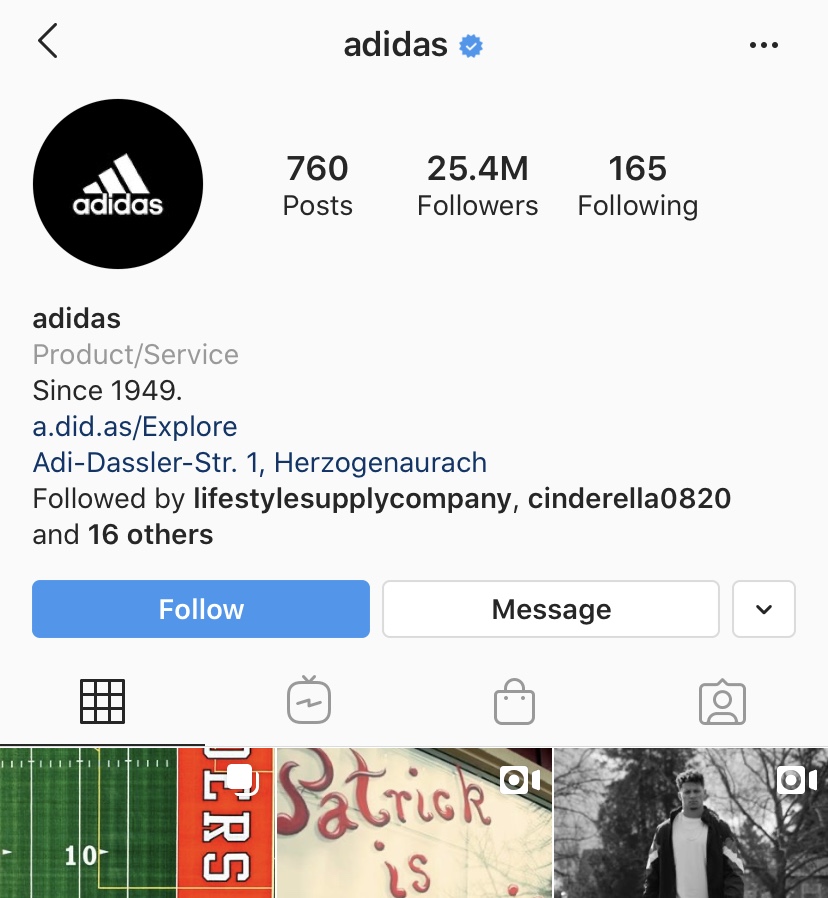Screen dimensions: 828x898
Task: Switch to the posts grid tab
Action: click(x=102, y=701)
